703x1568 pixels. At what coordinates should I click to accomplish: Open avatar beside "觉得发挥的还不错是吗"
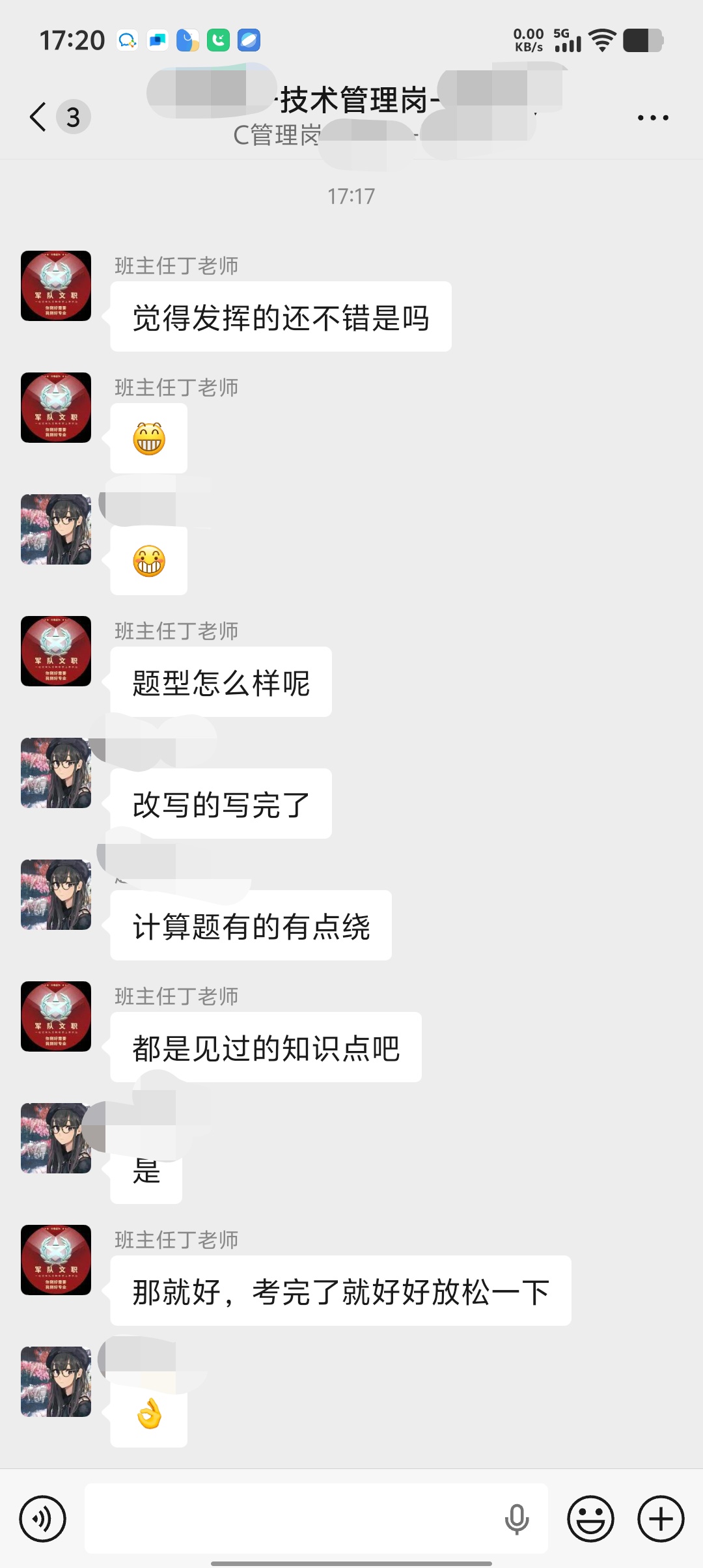[56, 286]
